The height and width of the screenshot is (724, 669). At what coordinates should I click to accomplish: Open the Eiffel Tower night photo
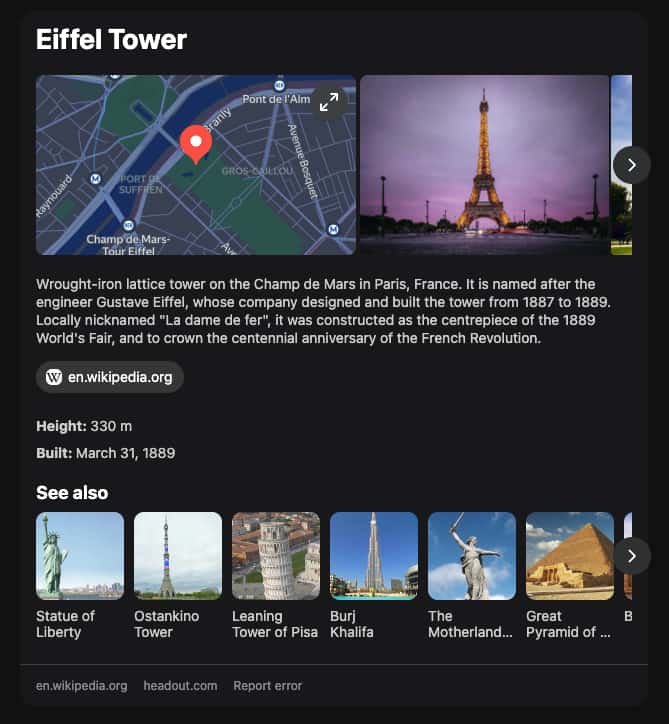484,165
